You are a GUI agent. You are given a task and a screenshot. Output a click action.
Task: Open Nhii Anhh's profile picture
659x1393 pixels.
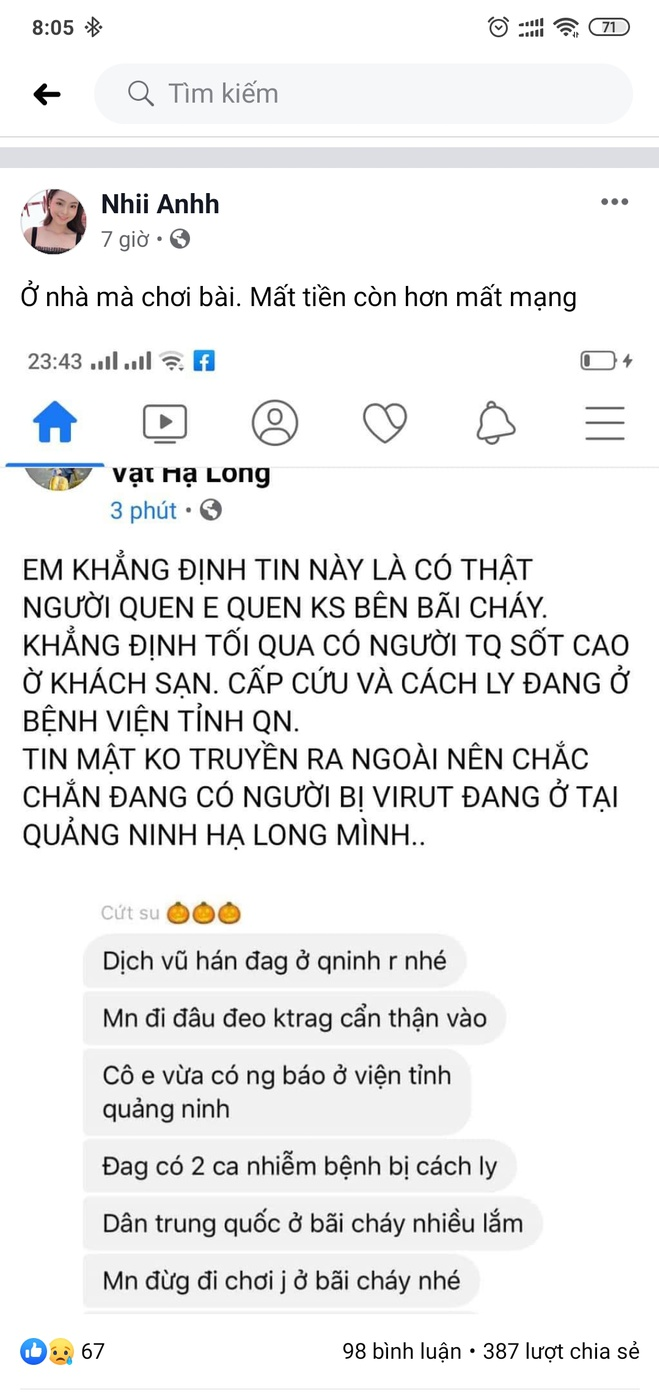(53, 221)
